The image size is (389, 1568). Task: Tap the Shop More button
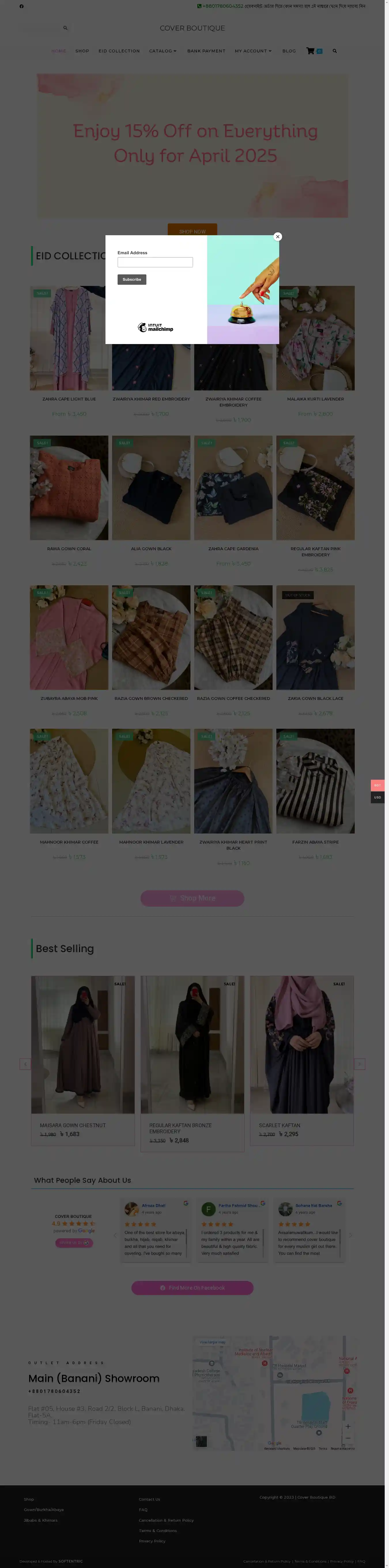(192, 898)
